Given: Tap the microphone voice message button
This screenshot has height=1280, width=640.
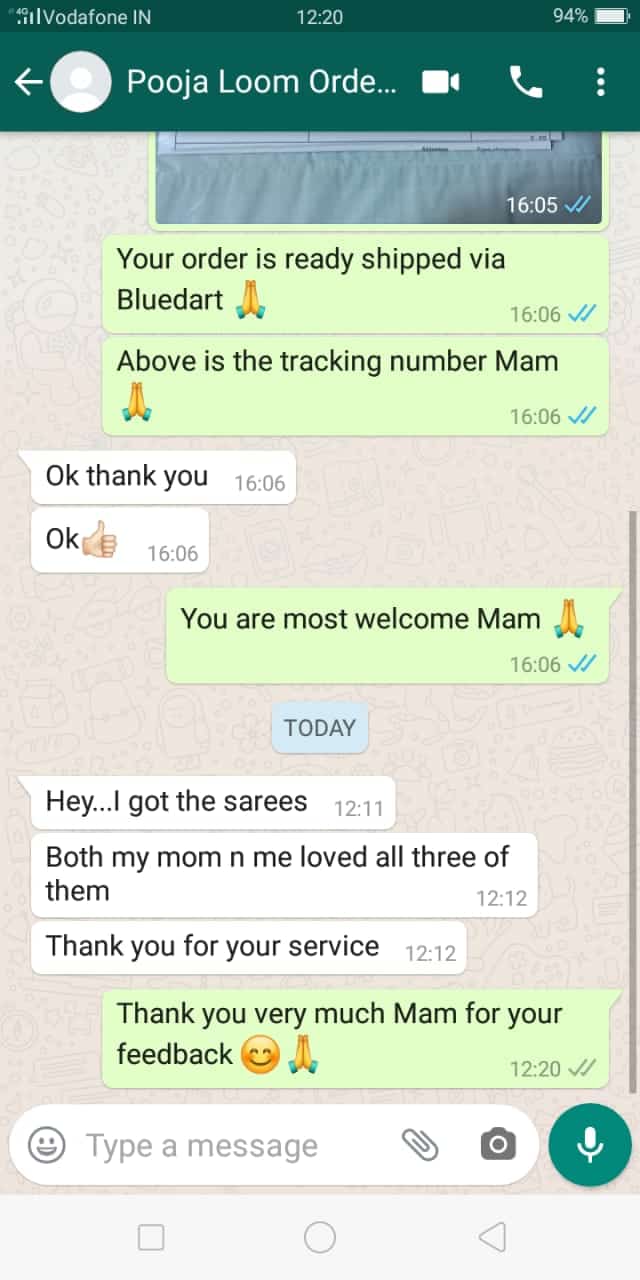Looking at the screenshot, I should 590,1145.
